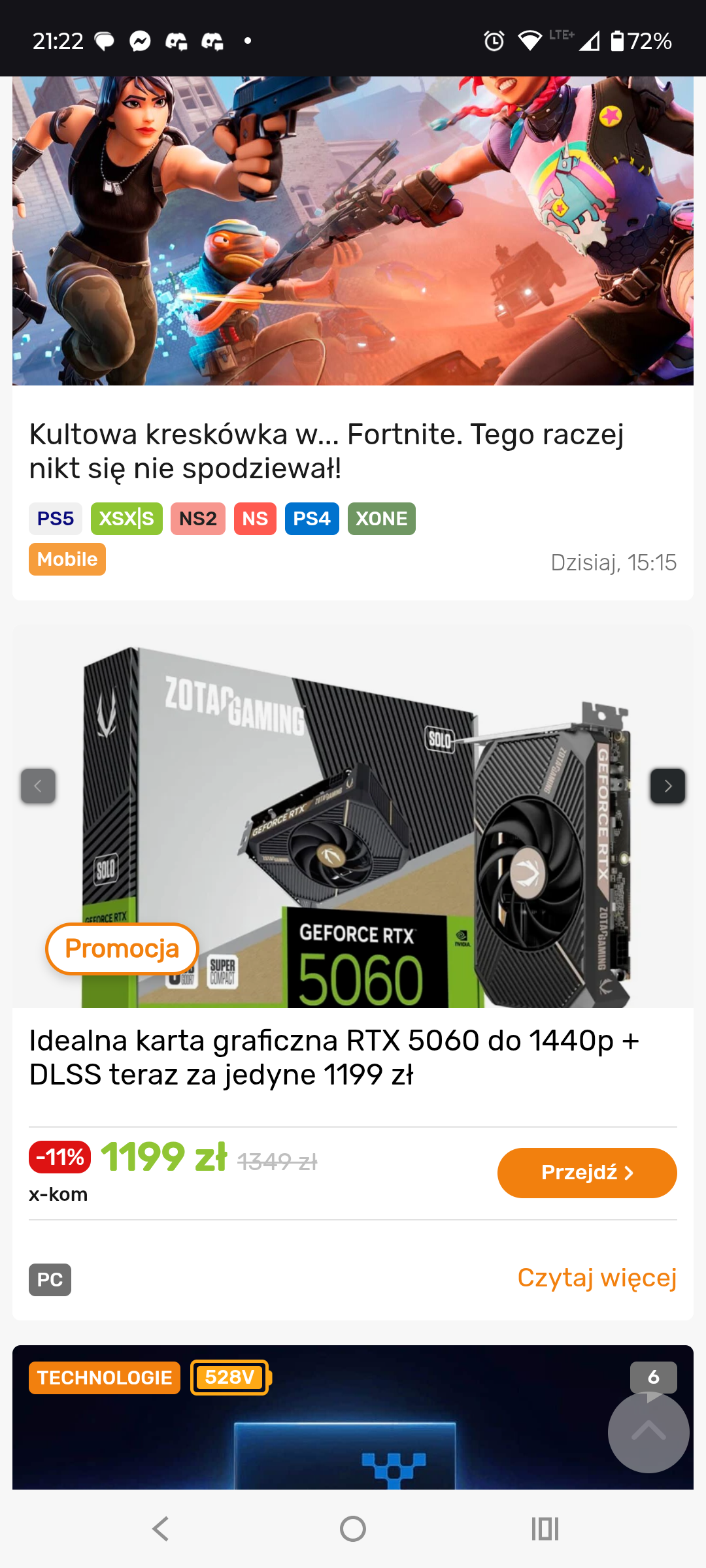Tap the NS platform tag

255,519
